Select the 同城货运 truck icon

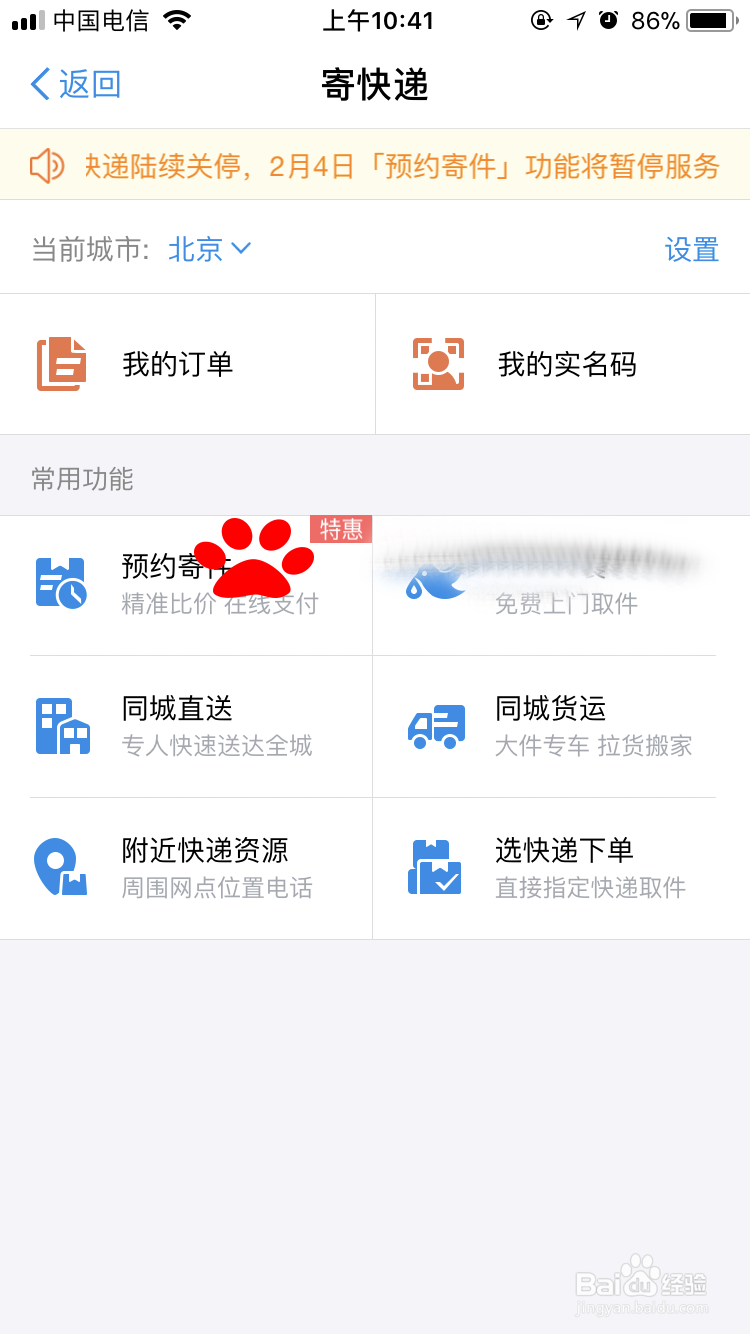click(x=437, y=725)
